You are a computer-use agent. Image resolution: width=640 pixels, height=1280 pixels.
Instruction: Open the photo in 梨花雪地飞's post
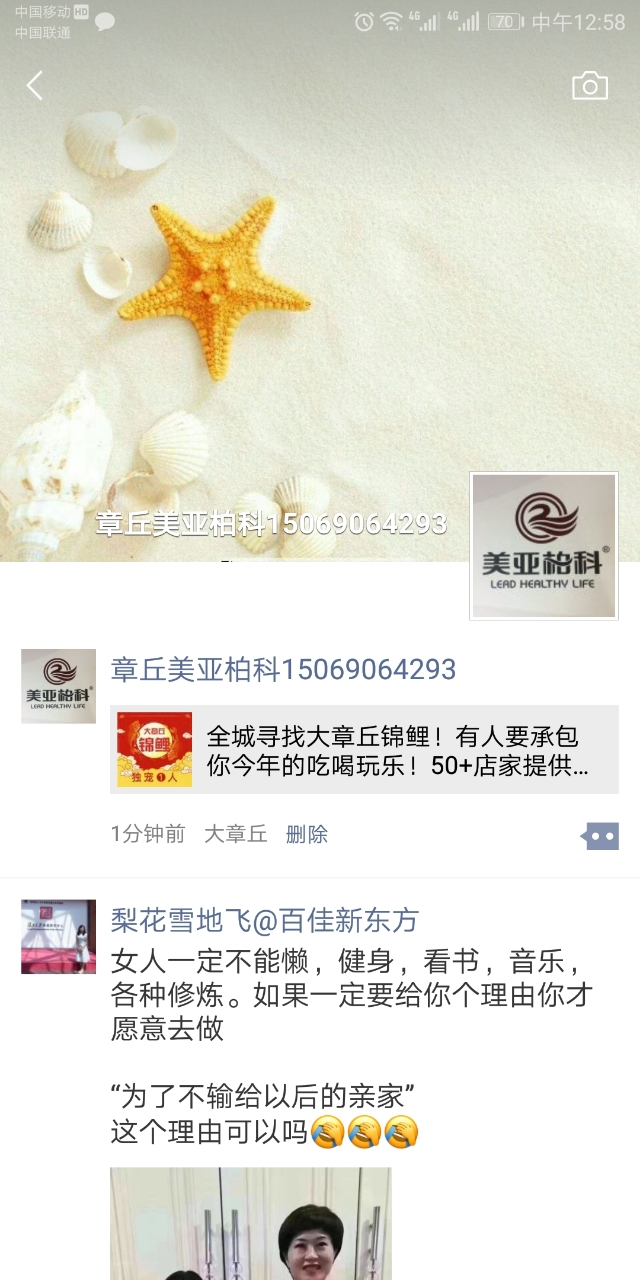(250, 1224)
